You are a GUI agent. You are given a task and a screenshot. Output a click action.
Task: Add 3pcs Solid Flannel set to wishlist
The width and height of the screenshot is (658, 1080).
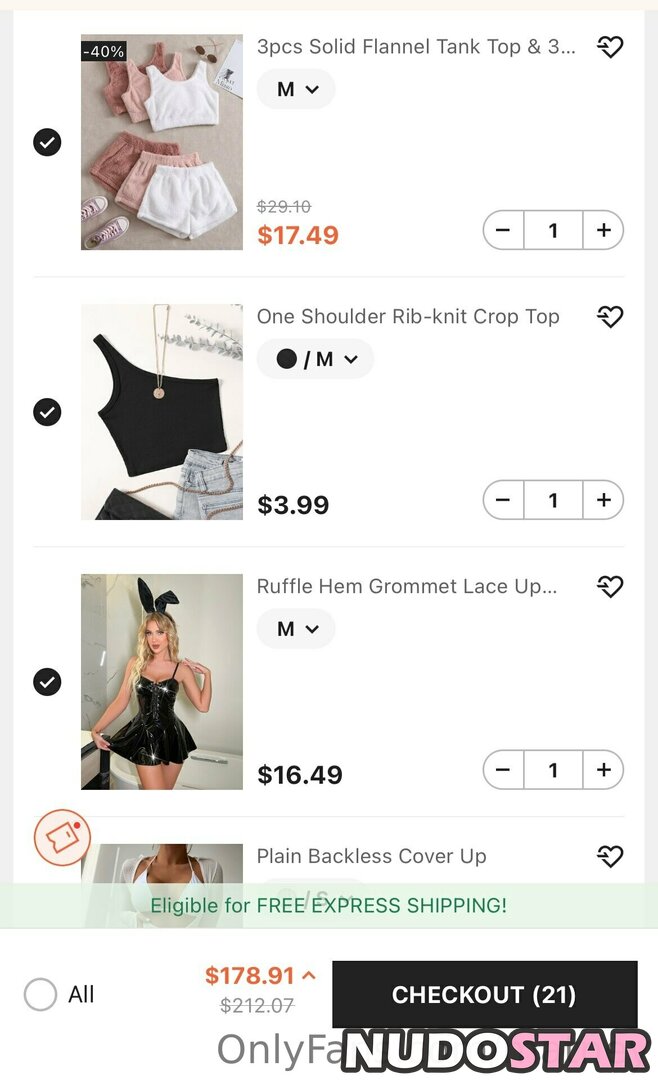tap(610, 47)
